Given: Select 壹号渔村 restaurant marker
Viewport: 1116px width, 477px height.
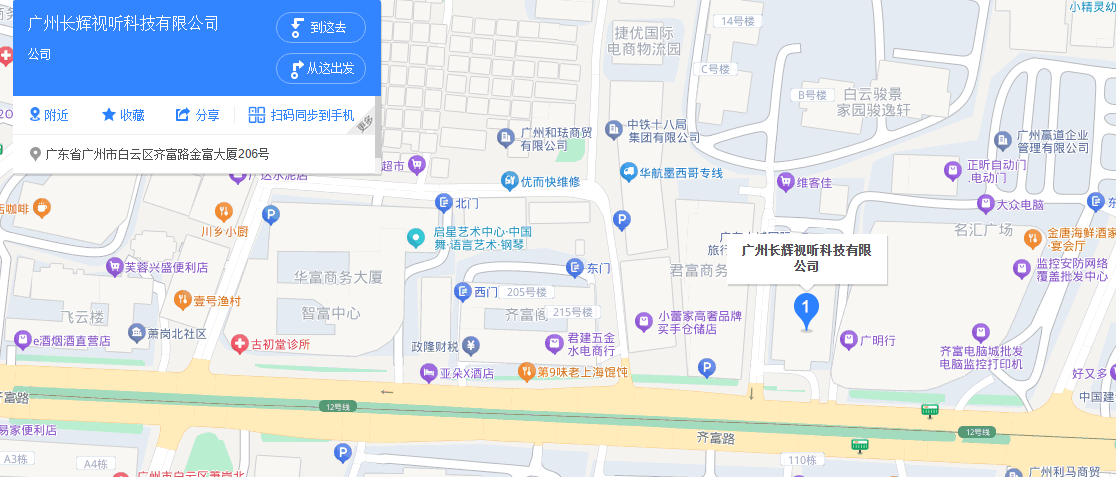Looking at the screenshot, I should tap(183, 299).
